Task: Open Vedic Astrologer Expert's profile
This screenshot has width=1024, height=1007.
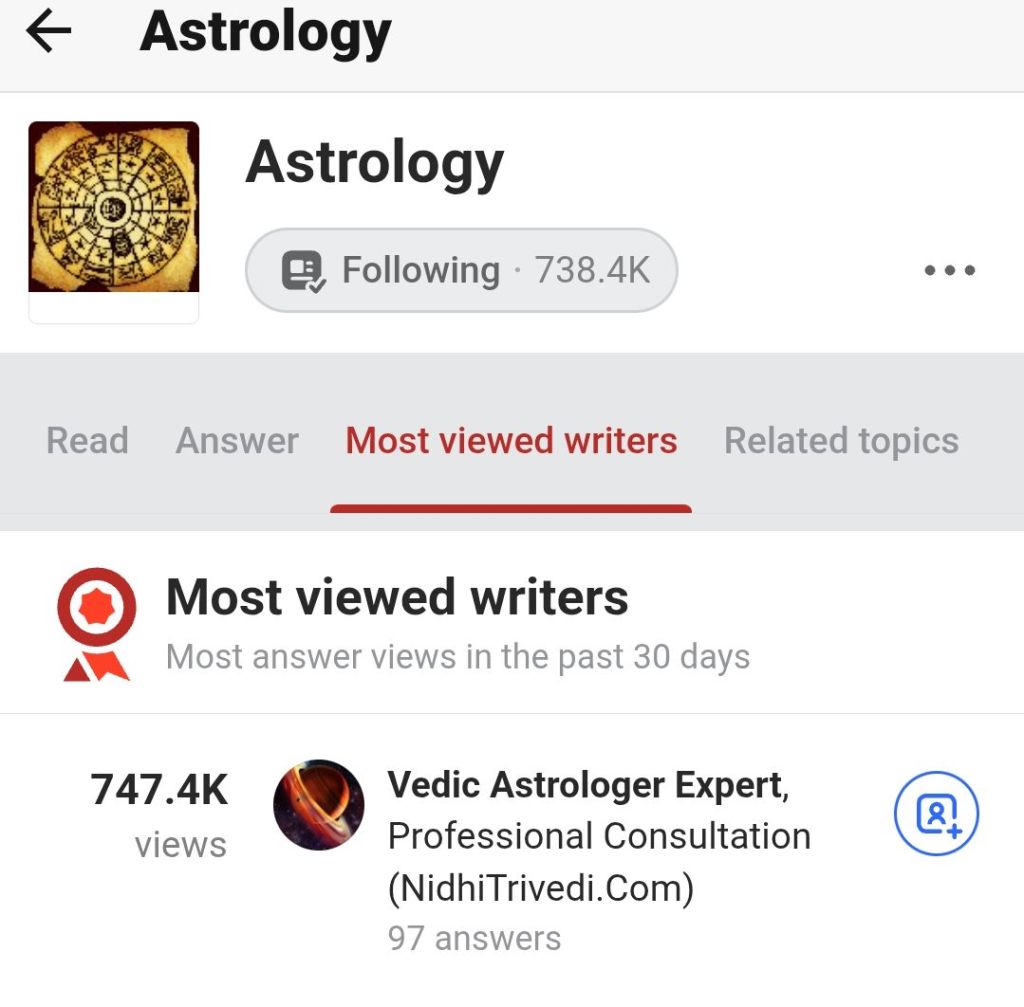Action: (586, 786)
